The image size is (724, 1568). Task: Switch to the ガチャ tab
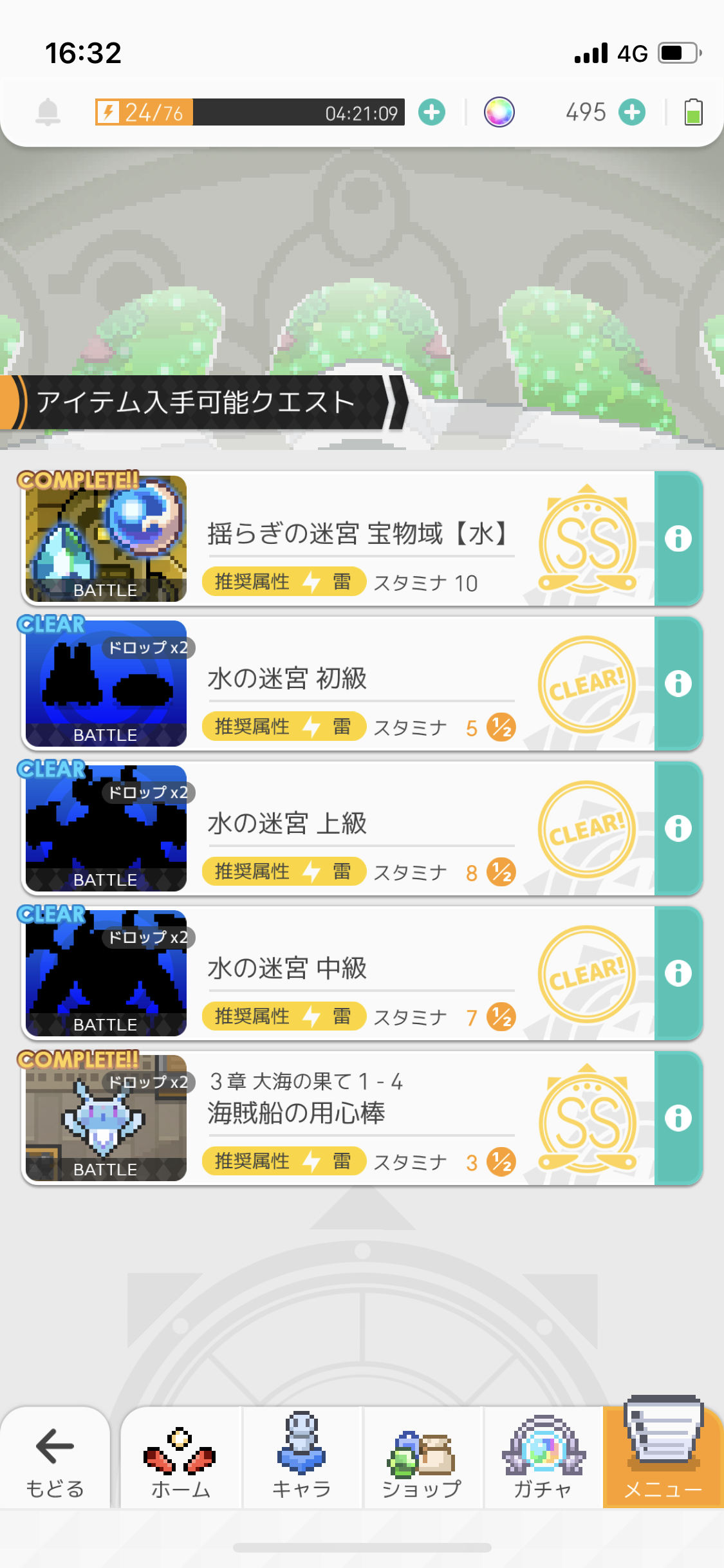tap(543, 1459)
